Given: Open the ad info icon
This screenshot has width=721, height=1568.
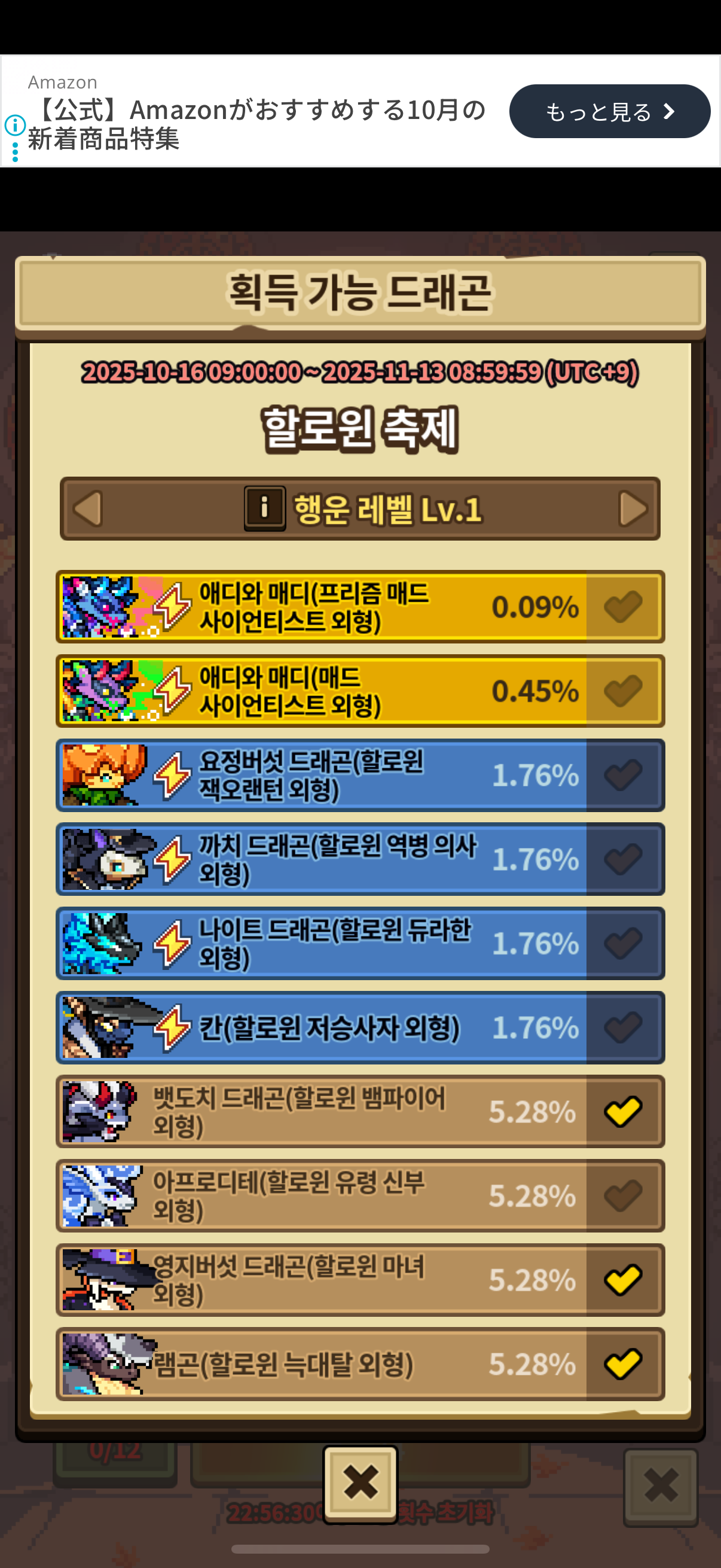Looking at the screenshot, I should (14, 126).
